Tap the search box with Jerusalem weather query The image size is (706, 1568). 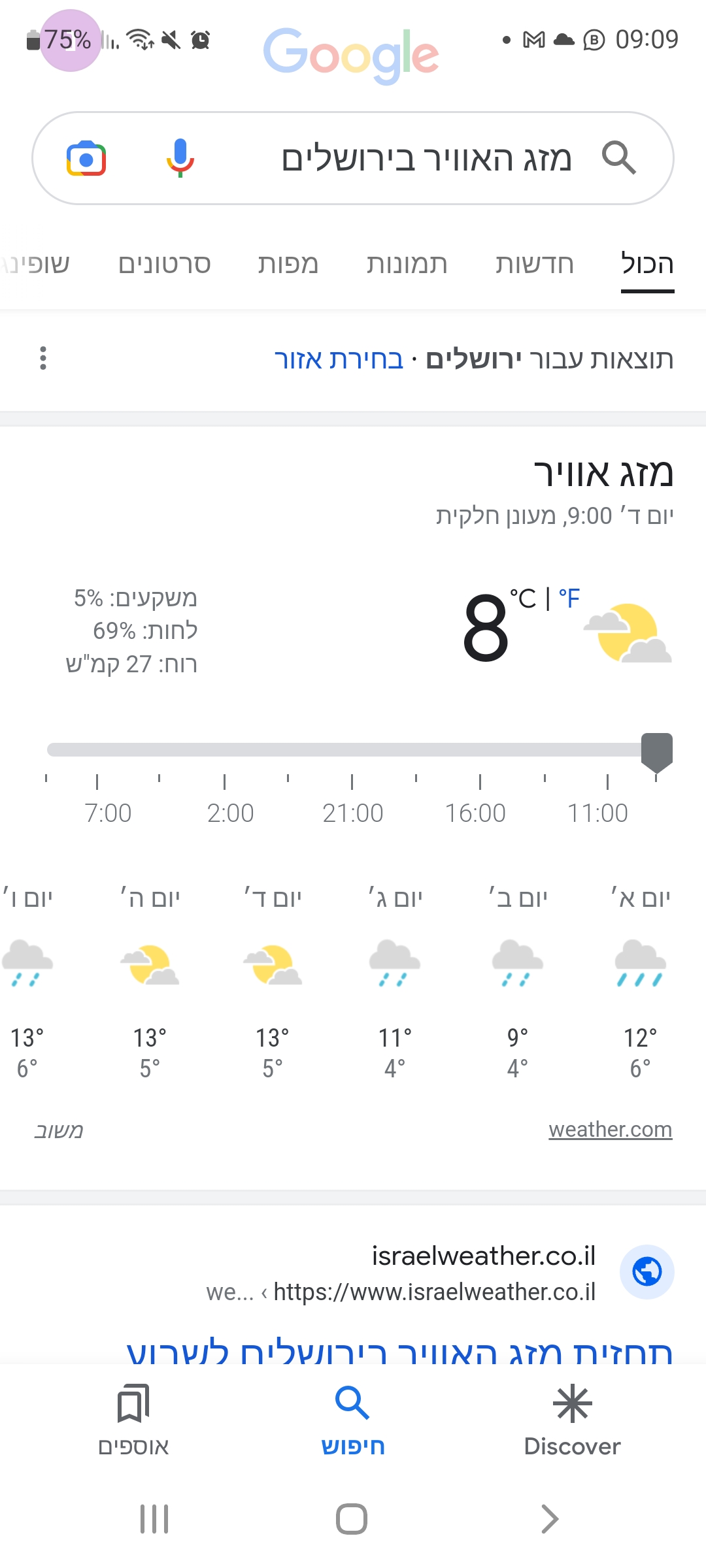pos(425,159)
